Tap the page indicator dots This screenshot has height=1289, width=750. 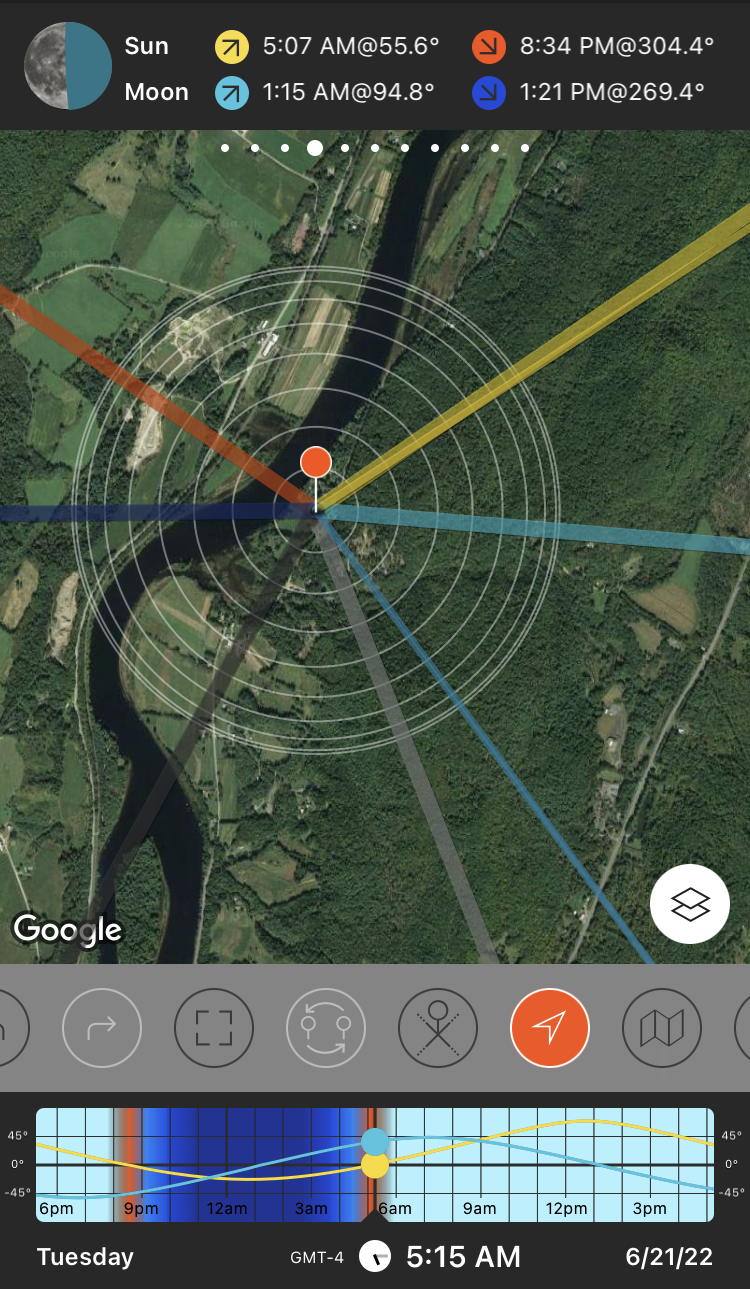tap(374, 148)
